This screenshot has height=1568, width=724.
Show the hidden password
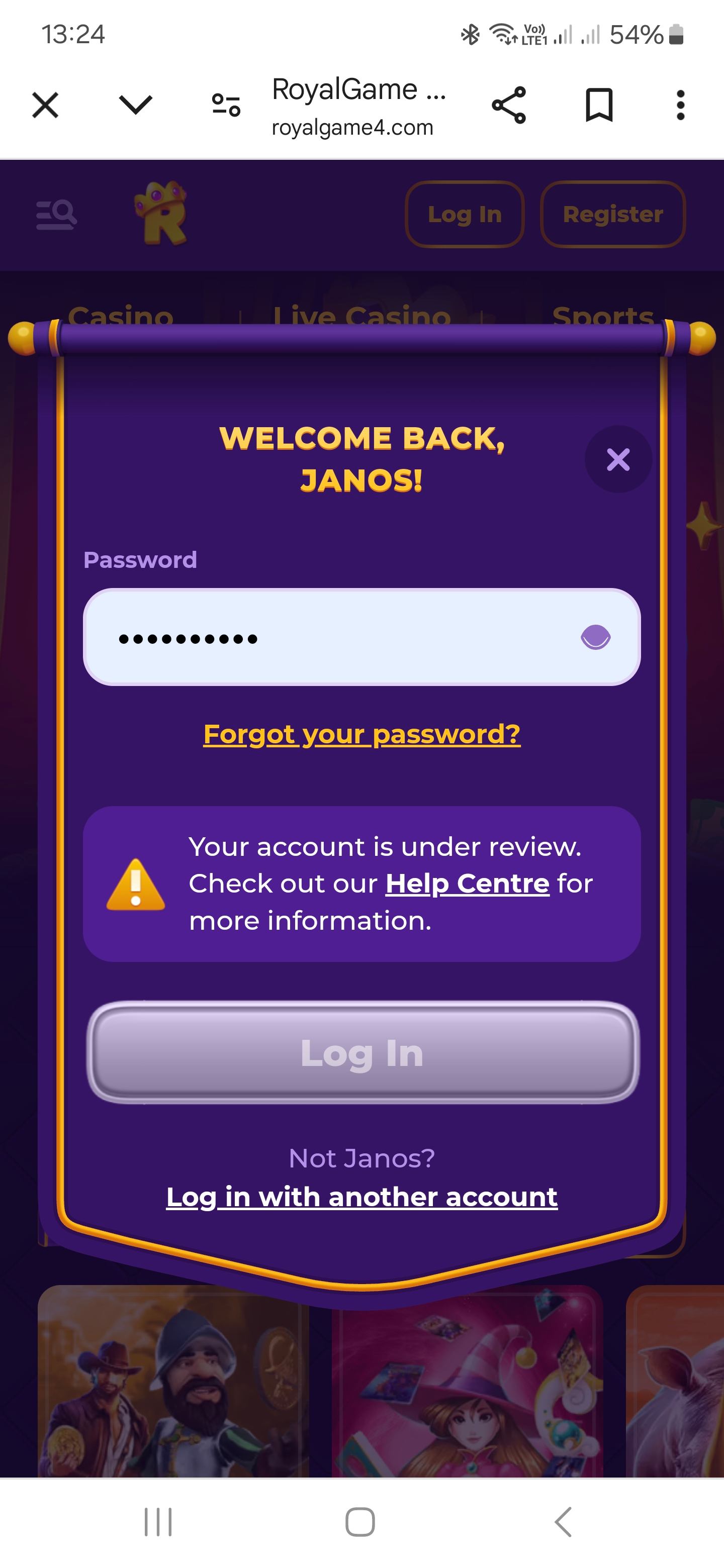(x=595, y=637)
